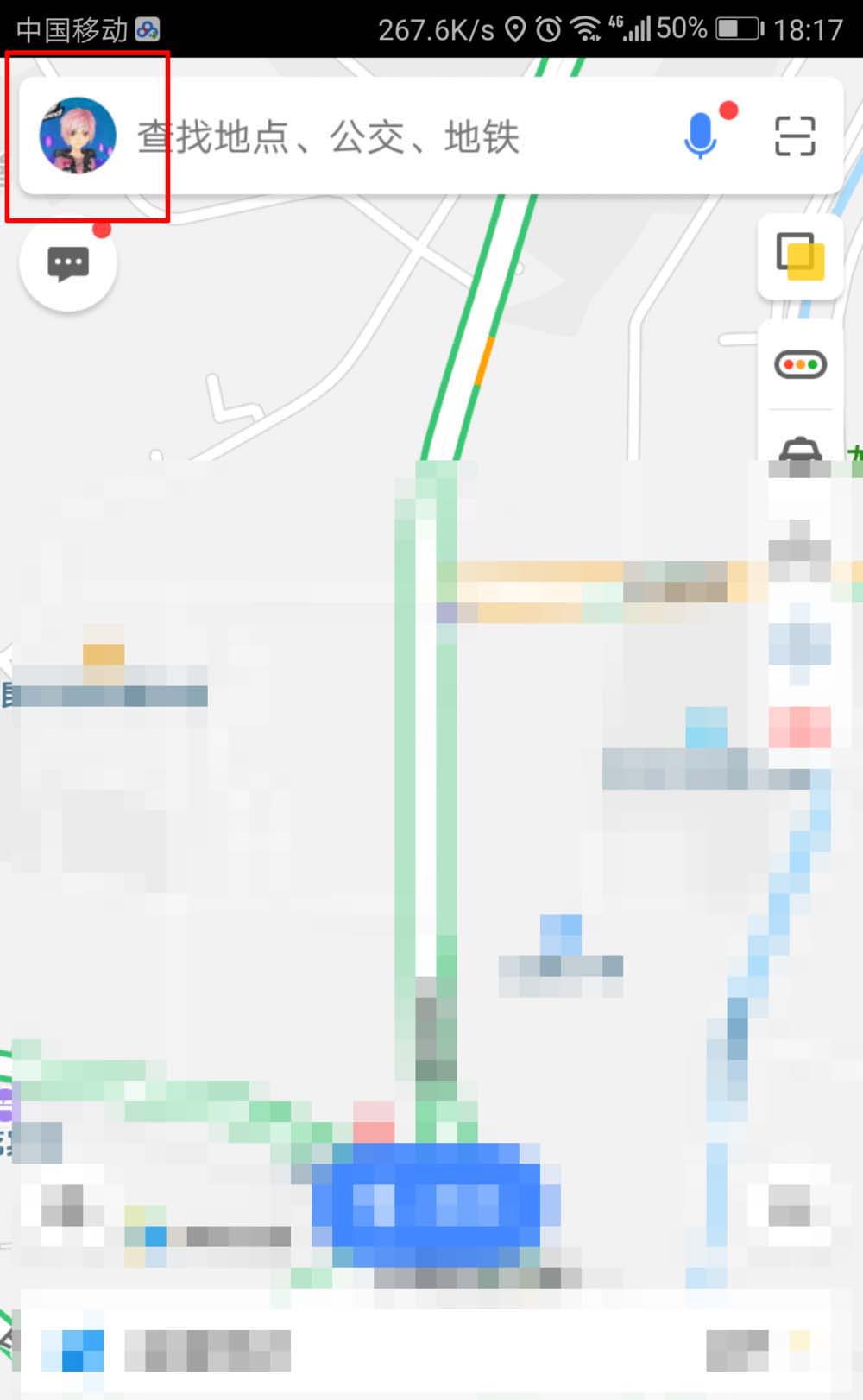Open the map layers button
Screen dimensions: 863x1400
[800, 256]
